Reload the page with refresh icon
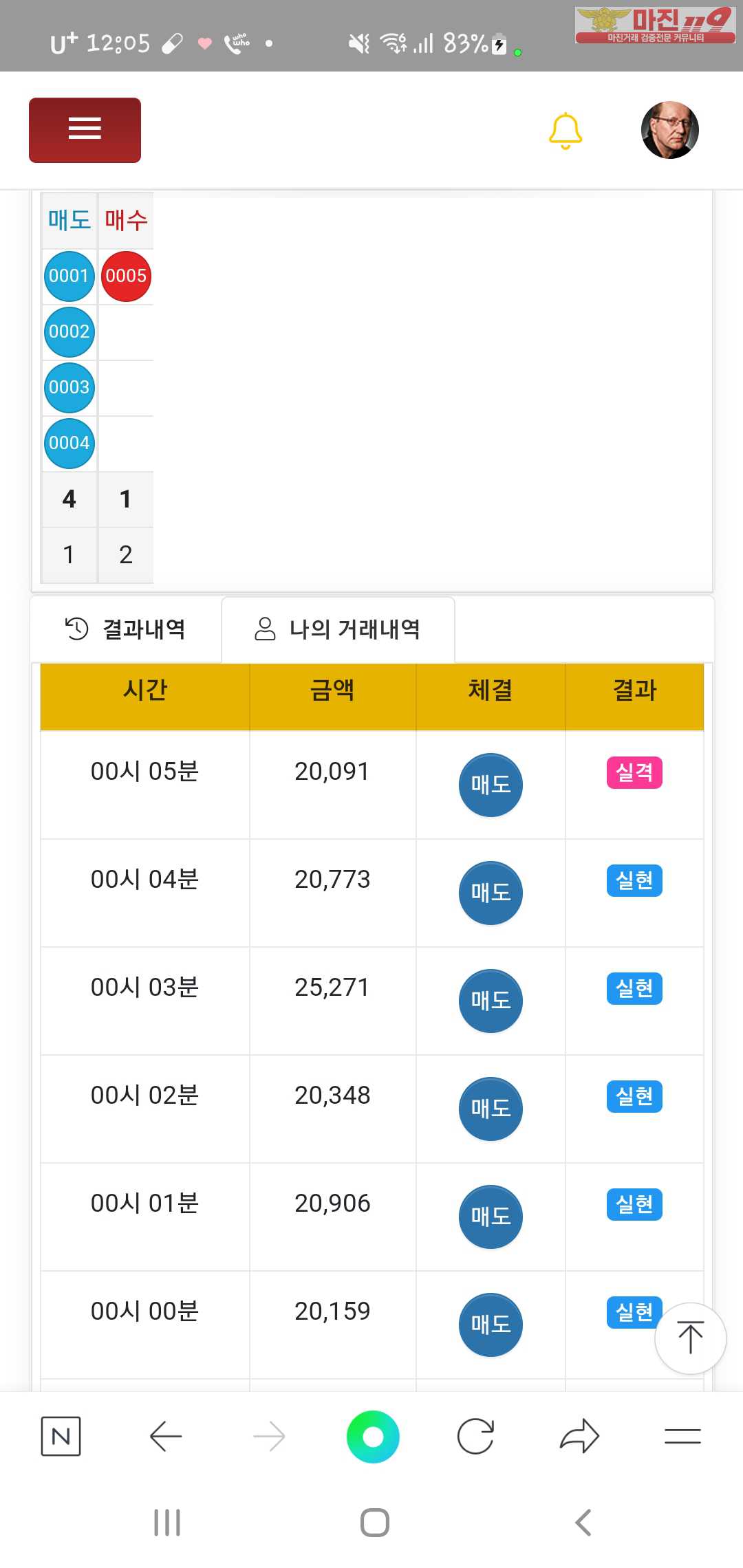Image resolution: width=743 pixels, height=1568 pixels. point(475,1436)
